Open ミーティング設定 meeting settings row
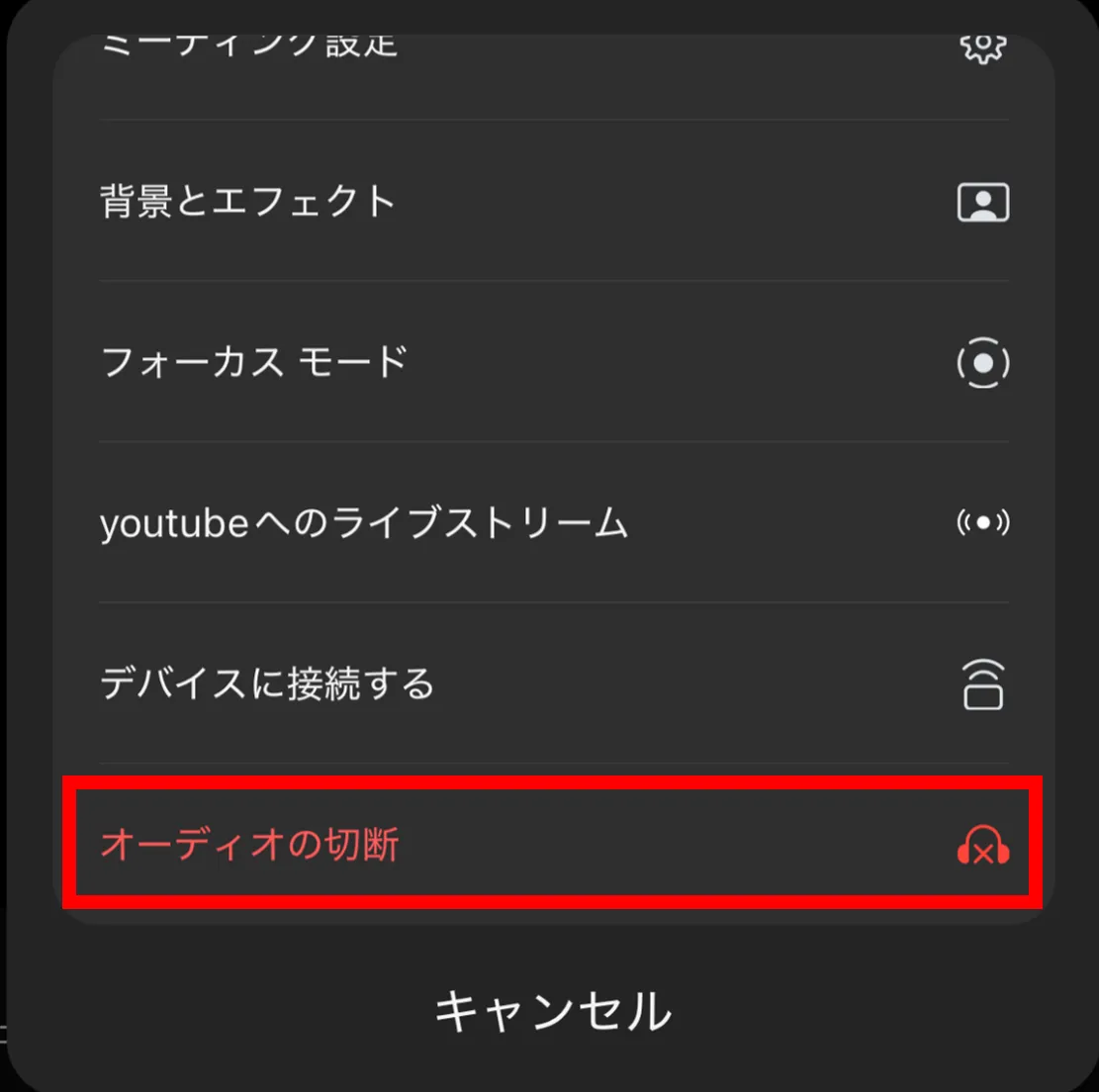This screenshot has width=1099, height=1092. (249, 47)
